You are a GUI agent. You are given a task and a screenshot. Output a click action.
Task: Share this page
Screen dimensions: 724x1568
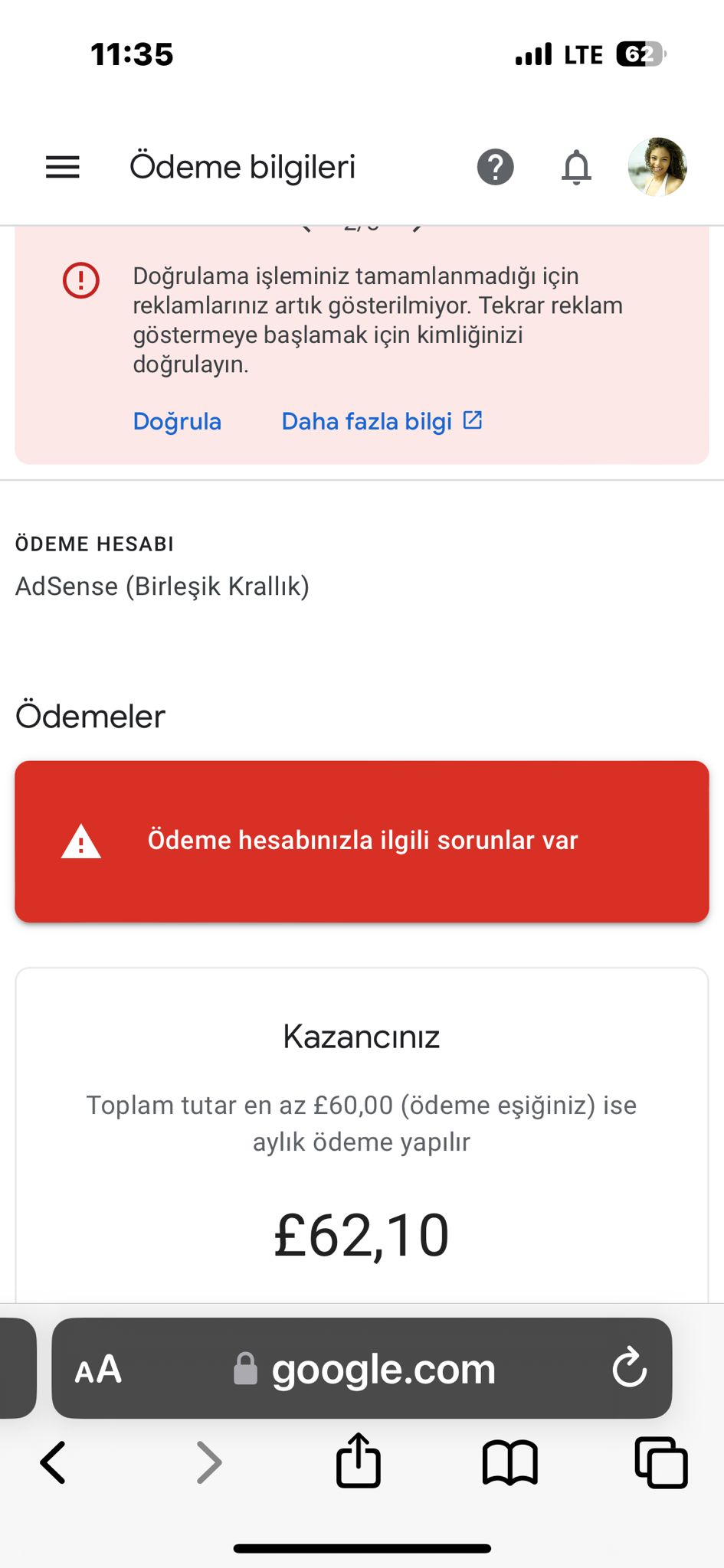tap(359, 1459)
